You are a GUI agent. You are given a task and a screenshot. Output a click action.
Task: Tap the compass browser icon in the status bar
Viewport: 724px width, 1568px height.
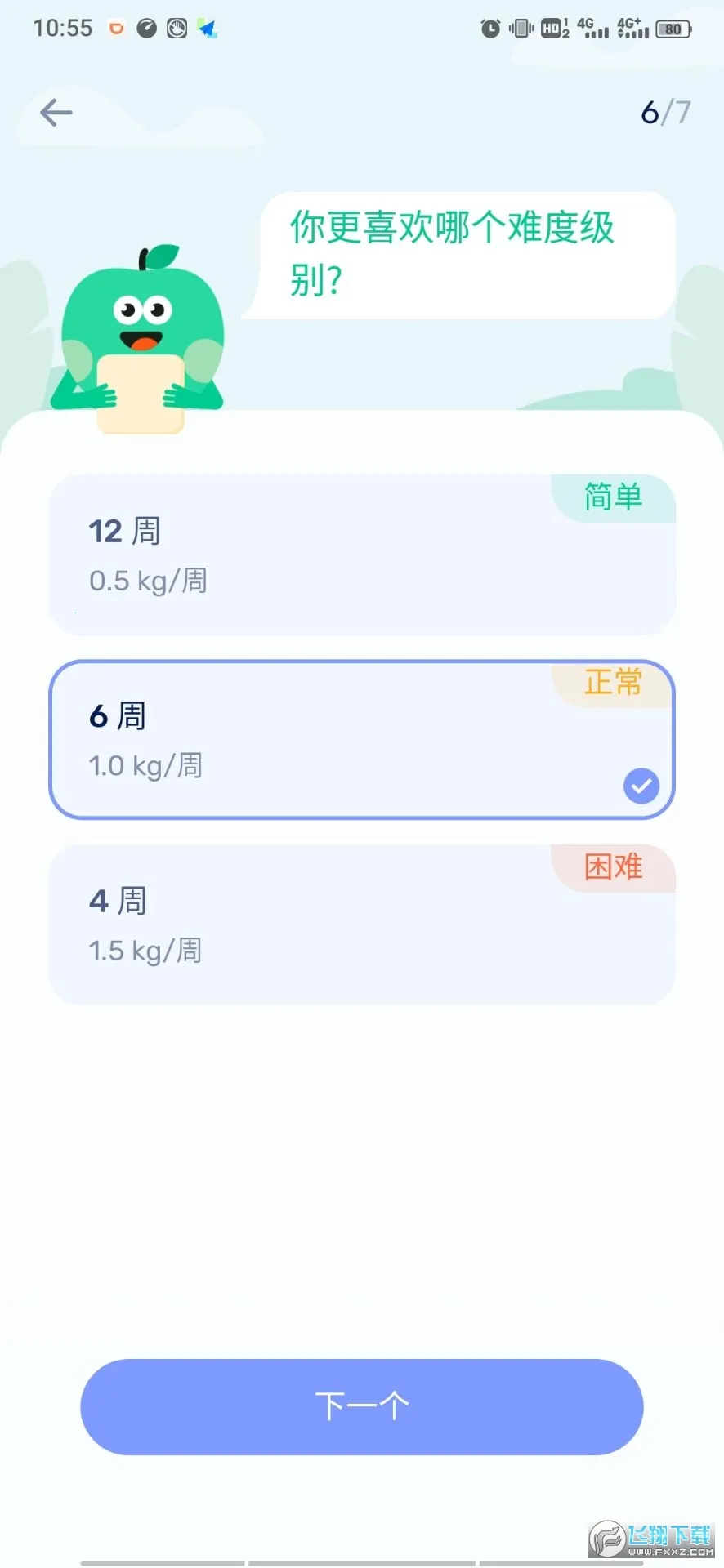click(x=146, y=27)
